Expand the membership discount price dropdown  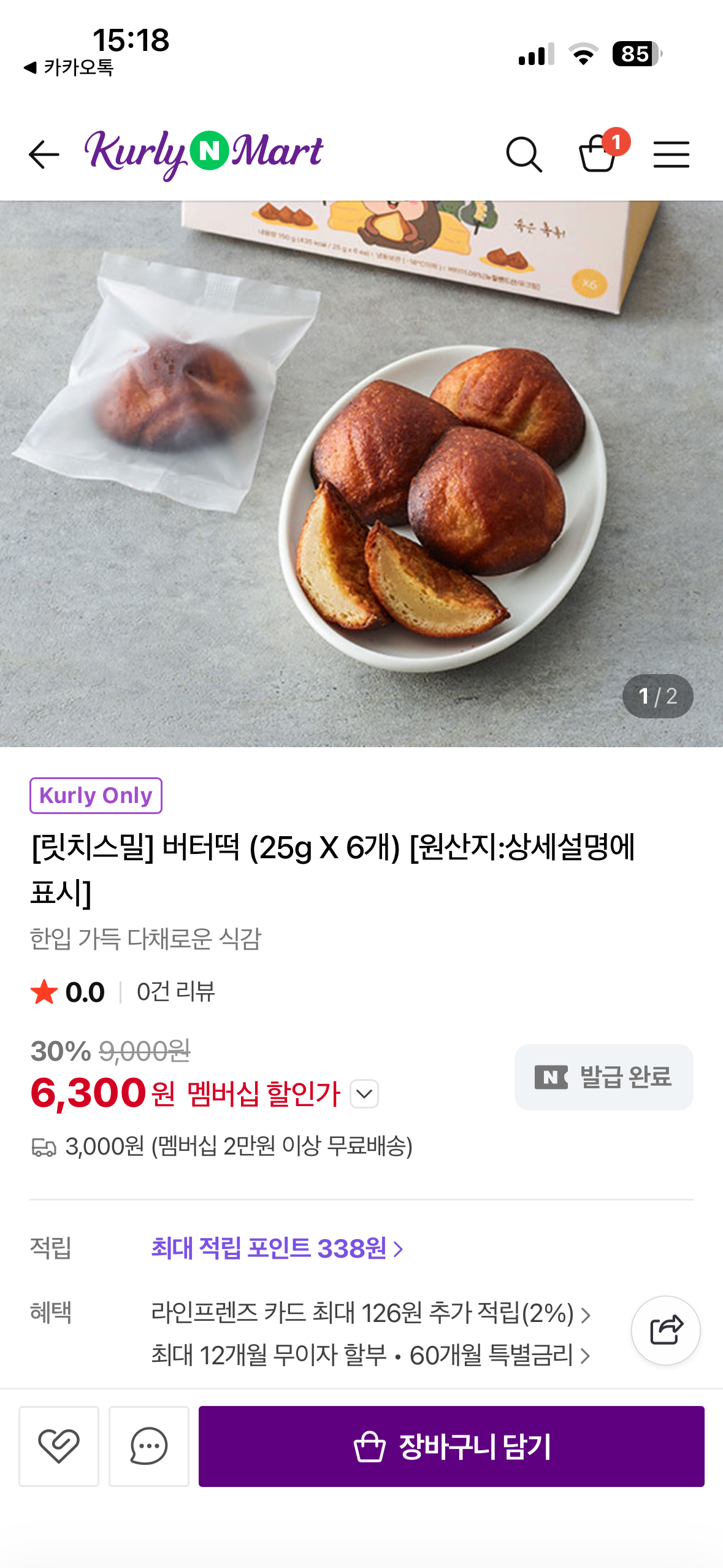(x=364, y=1094)
